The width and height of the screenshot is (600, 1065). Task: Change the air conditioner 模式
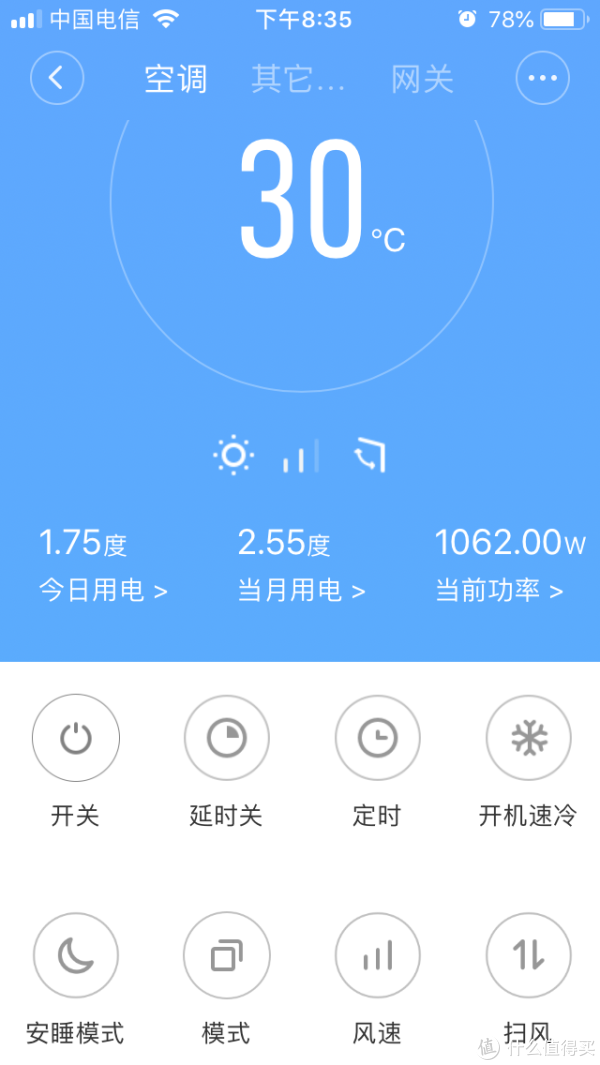[x=227, y=955]
